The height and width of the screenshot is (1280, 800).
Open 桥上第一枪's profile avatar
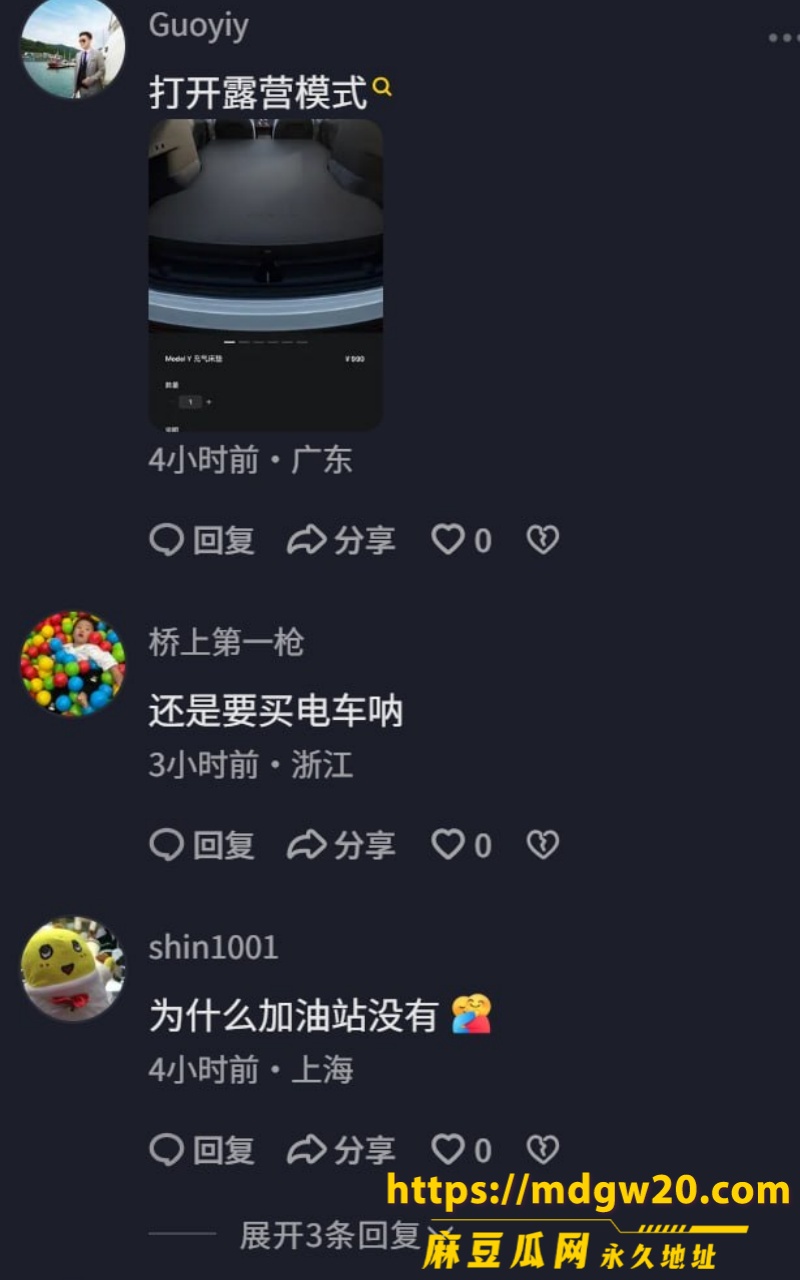(73, 664)
